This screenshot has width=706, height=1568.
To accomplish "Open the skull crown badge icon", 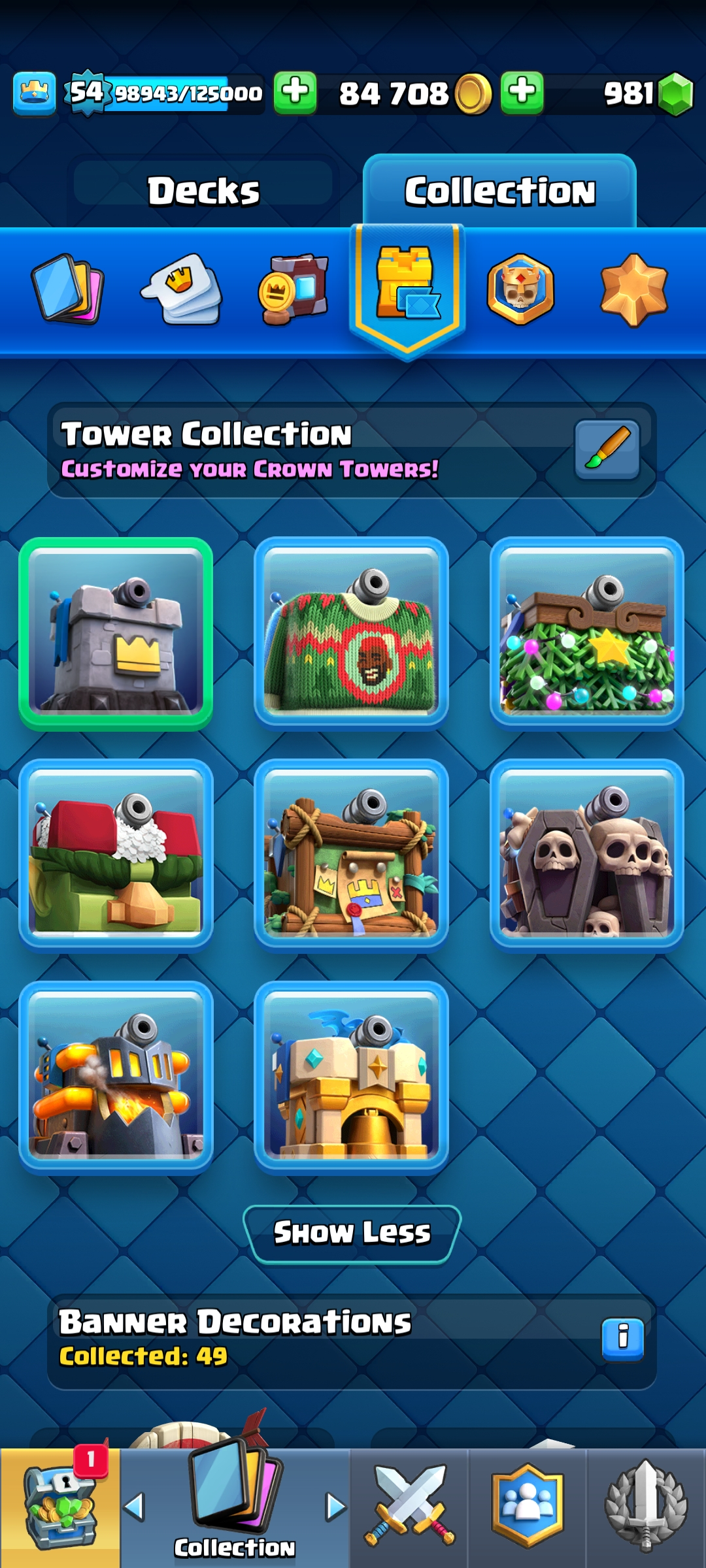I will (x=520, y=289).
